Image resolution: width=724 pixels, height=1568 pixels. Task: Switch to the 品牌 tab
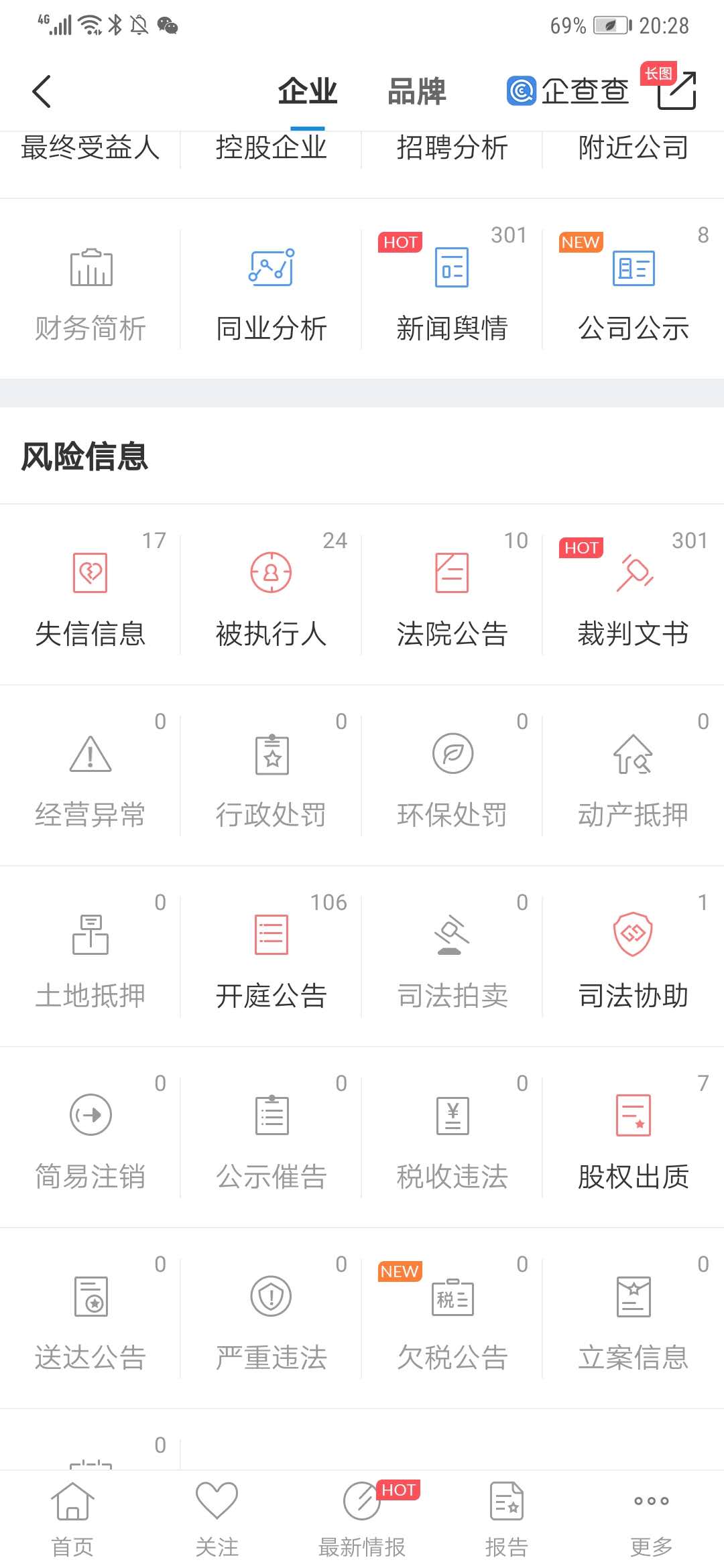coord(416,92)
